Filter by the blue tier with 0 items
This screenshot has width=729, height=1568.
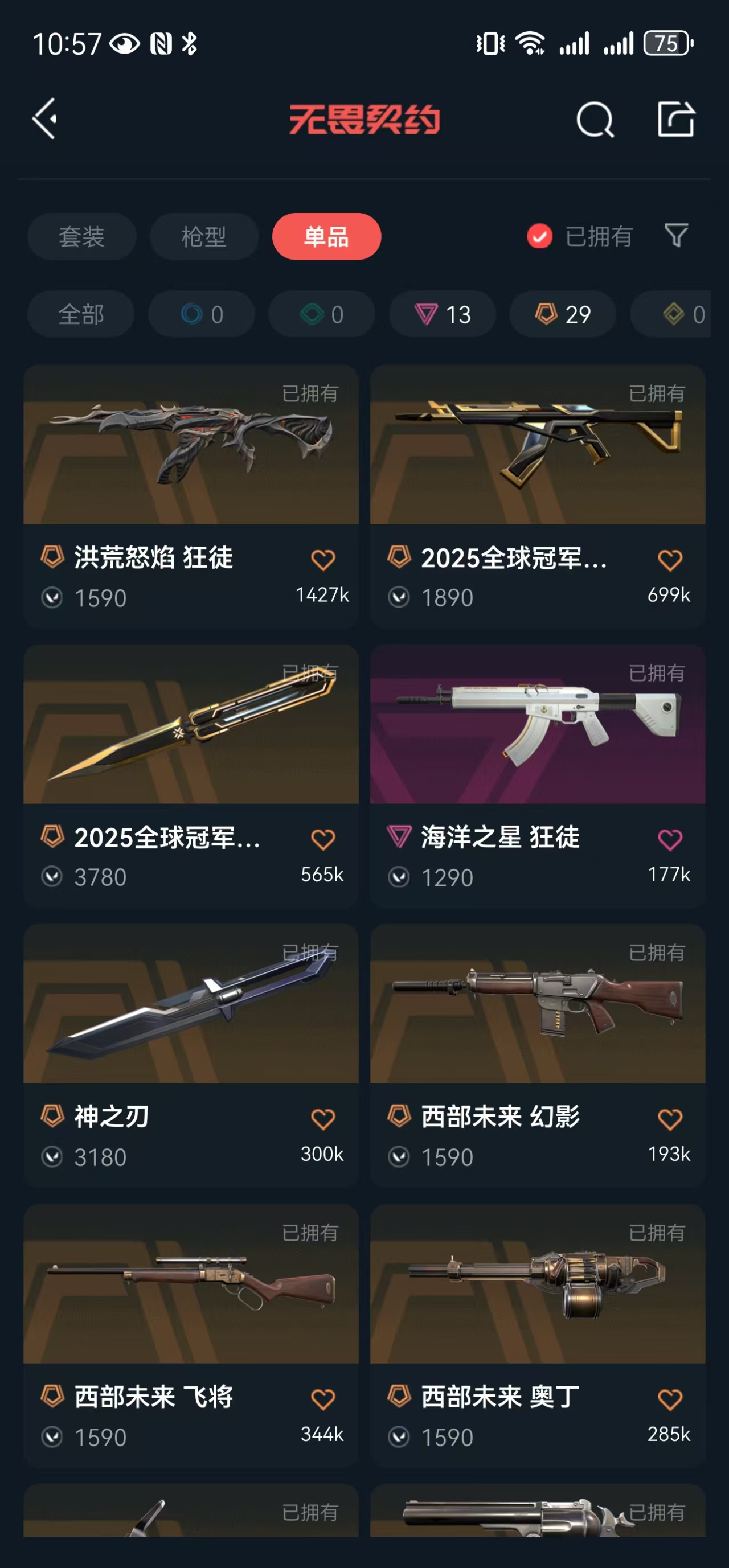[202, 314]
